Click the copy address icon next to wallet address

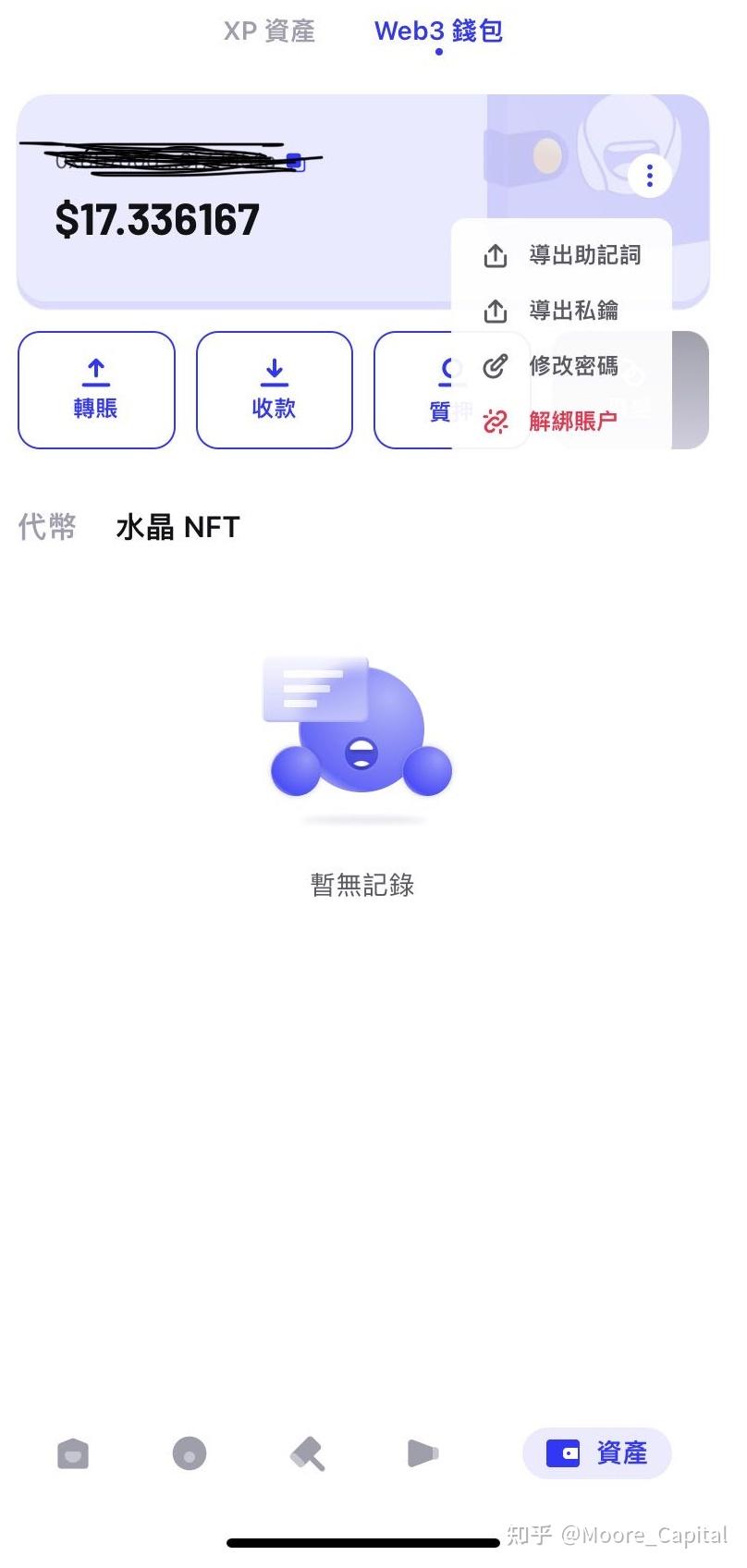click(x=297, y=163)
